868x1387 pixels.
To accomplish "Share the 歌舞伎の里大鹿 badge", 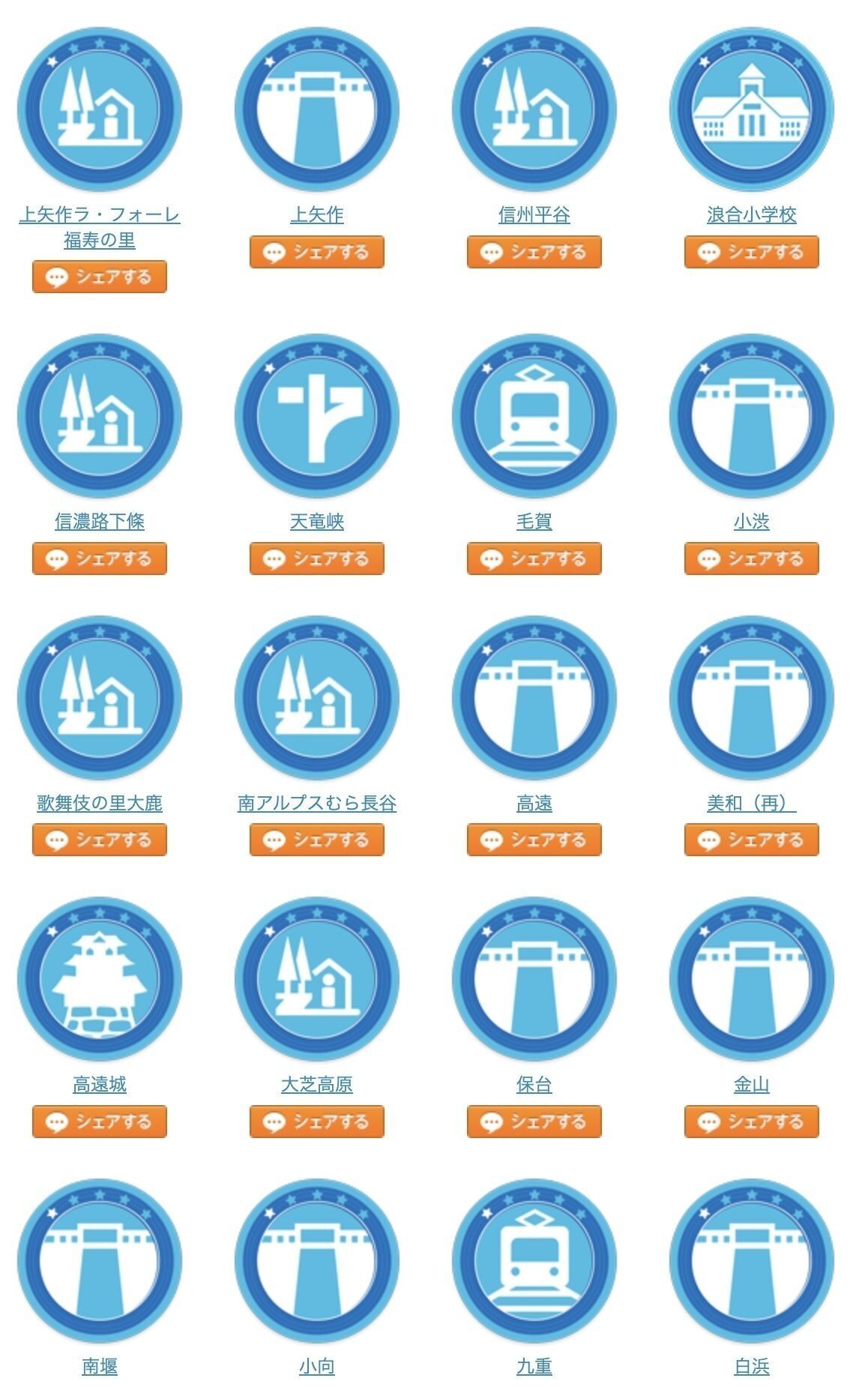I will (99, 840).
